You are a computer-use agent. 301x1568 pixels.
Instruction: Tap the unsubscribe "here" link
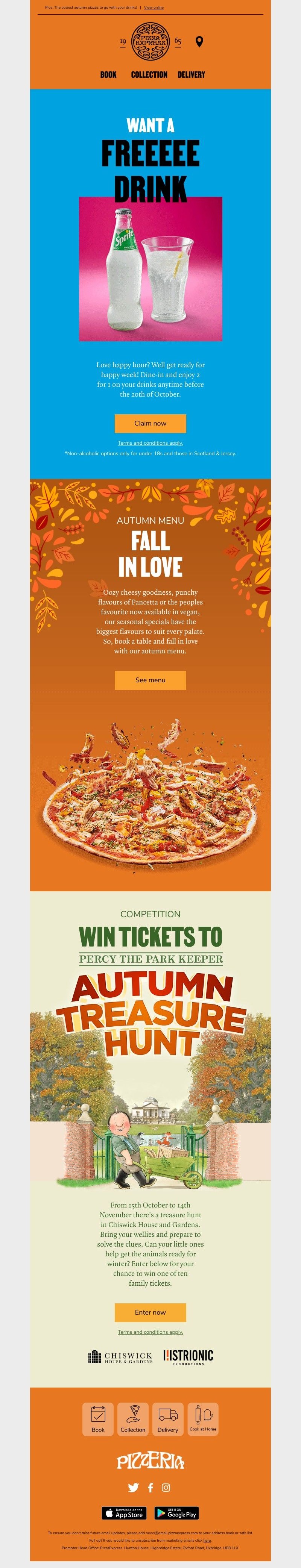[207, 1540]
